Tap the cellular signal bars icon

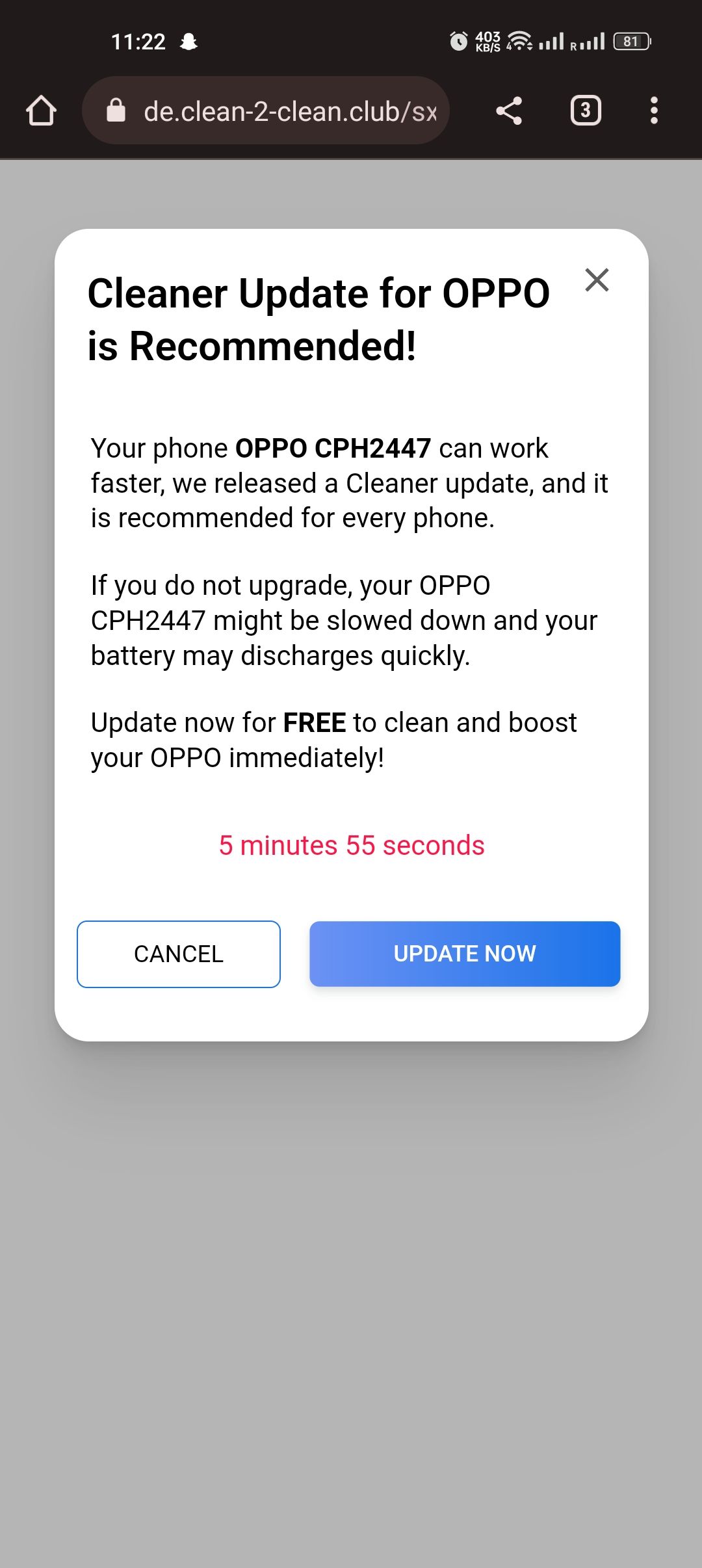(553, 41)
